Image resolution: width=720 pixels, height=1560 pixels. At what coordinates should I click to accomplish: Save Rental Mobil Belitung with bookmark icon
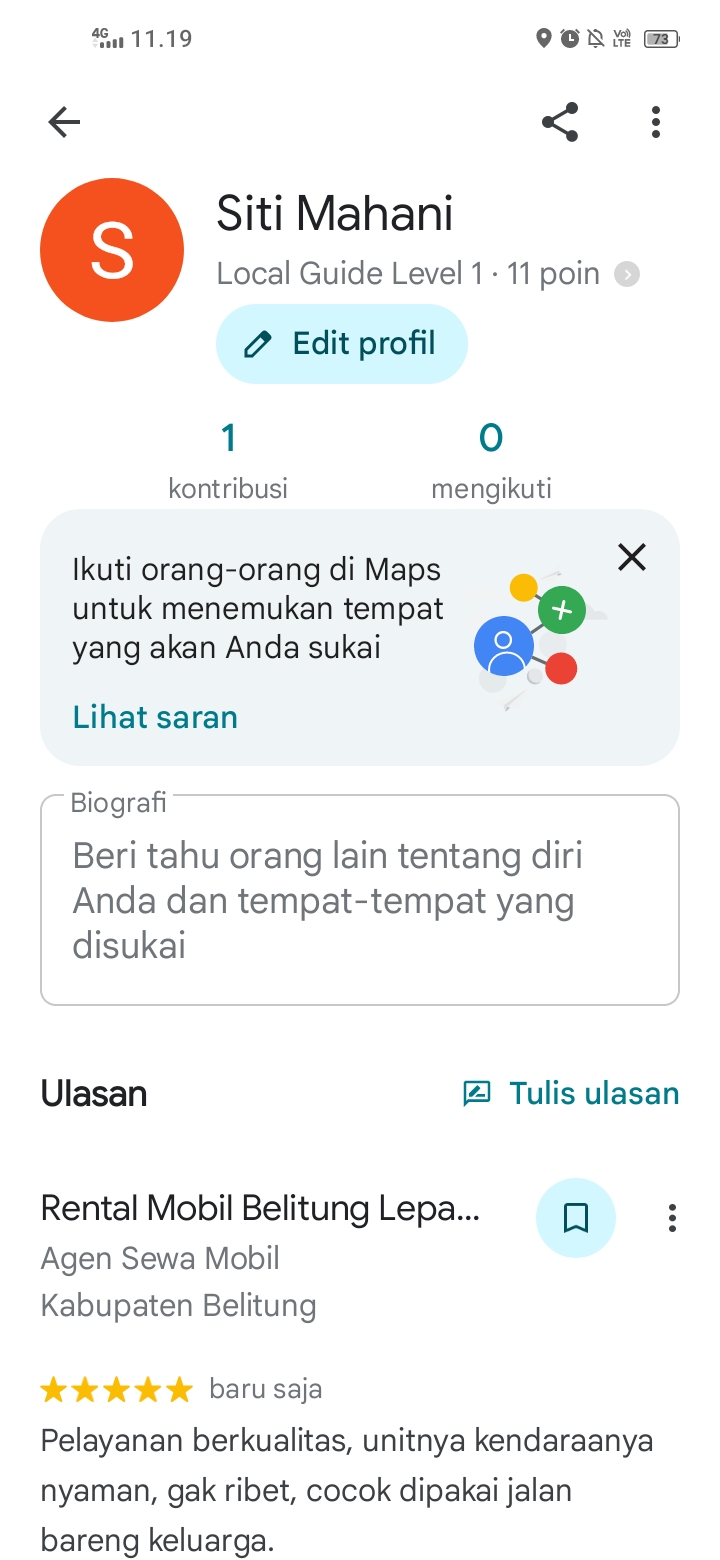coord(576,1218)
